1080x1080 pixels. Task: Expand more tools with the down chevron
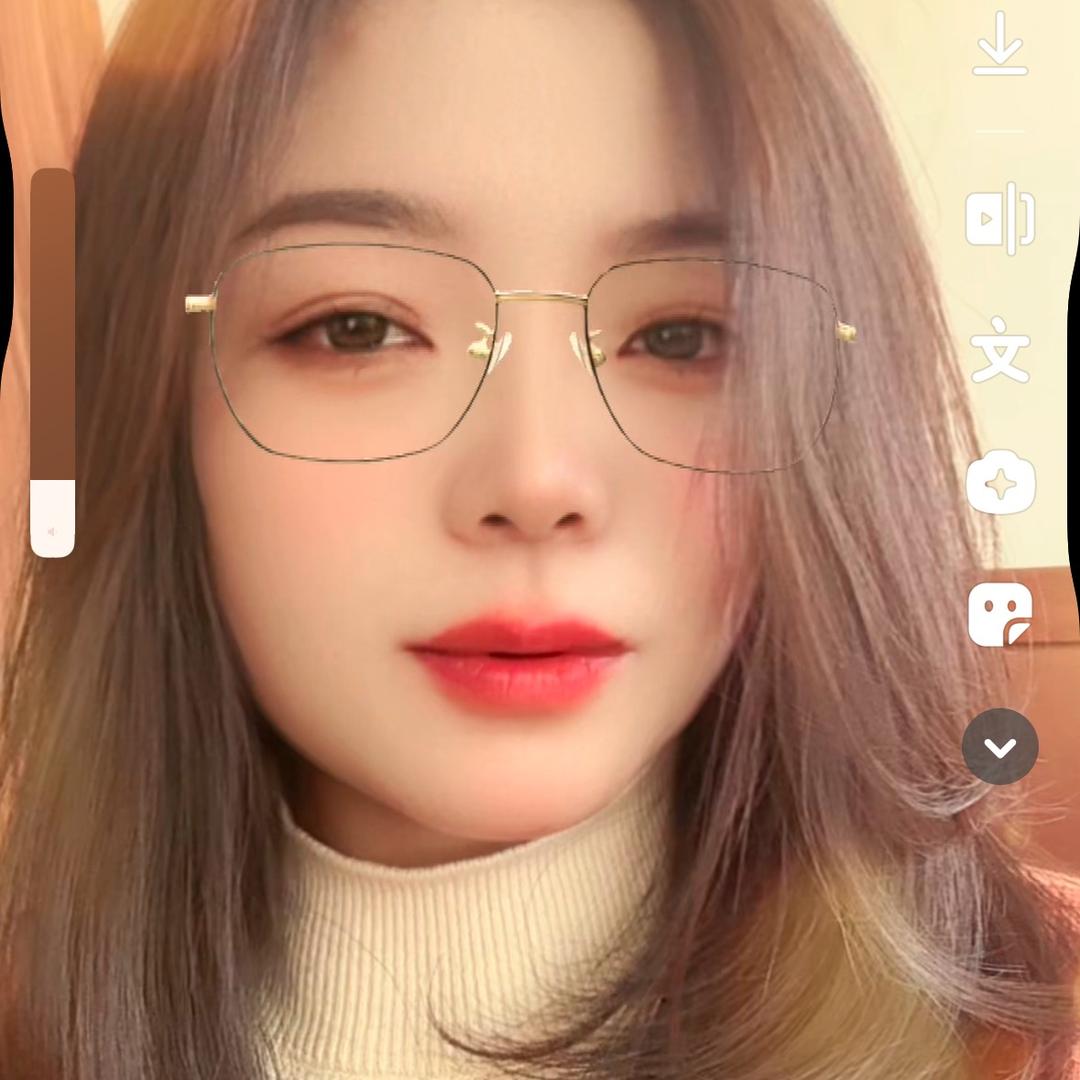(x=1000, y=746)
